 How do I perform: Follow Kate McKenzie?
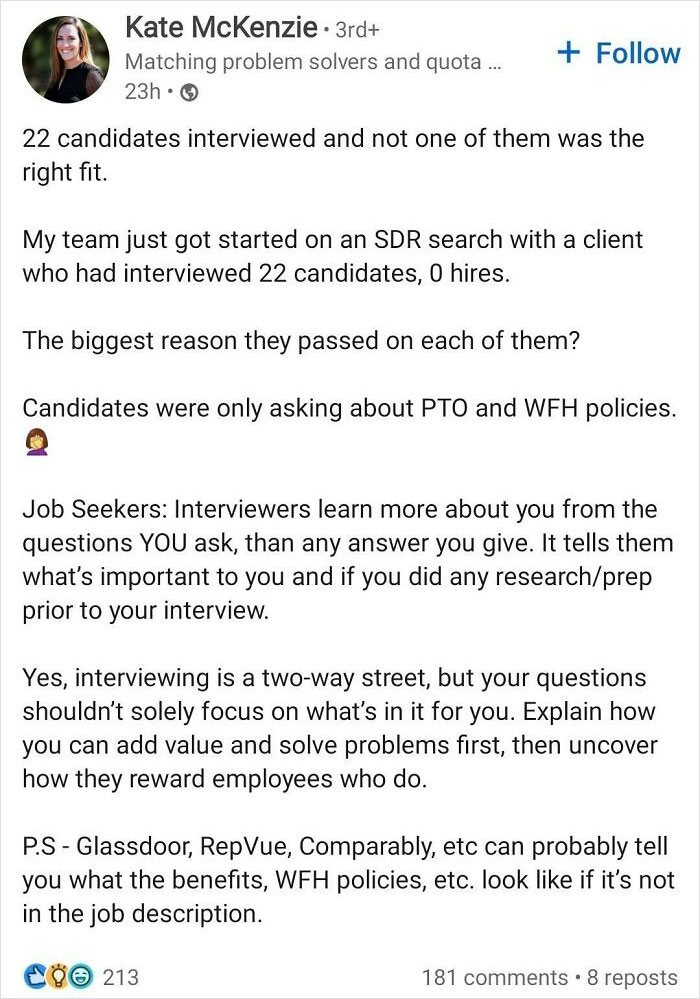pyautogui.click(x=617, y=53)
